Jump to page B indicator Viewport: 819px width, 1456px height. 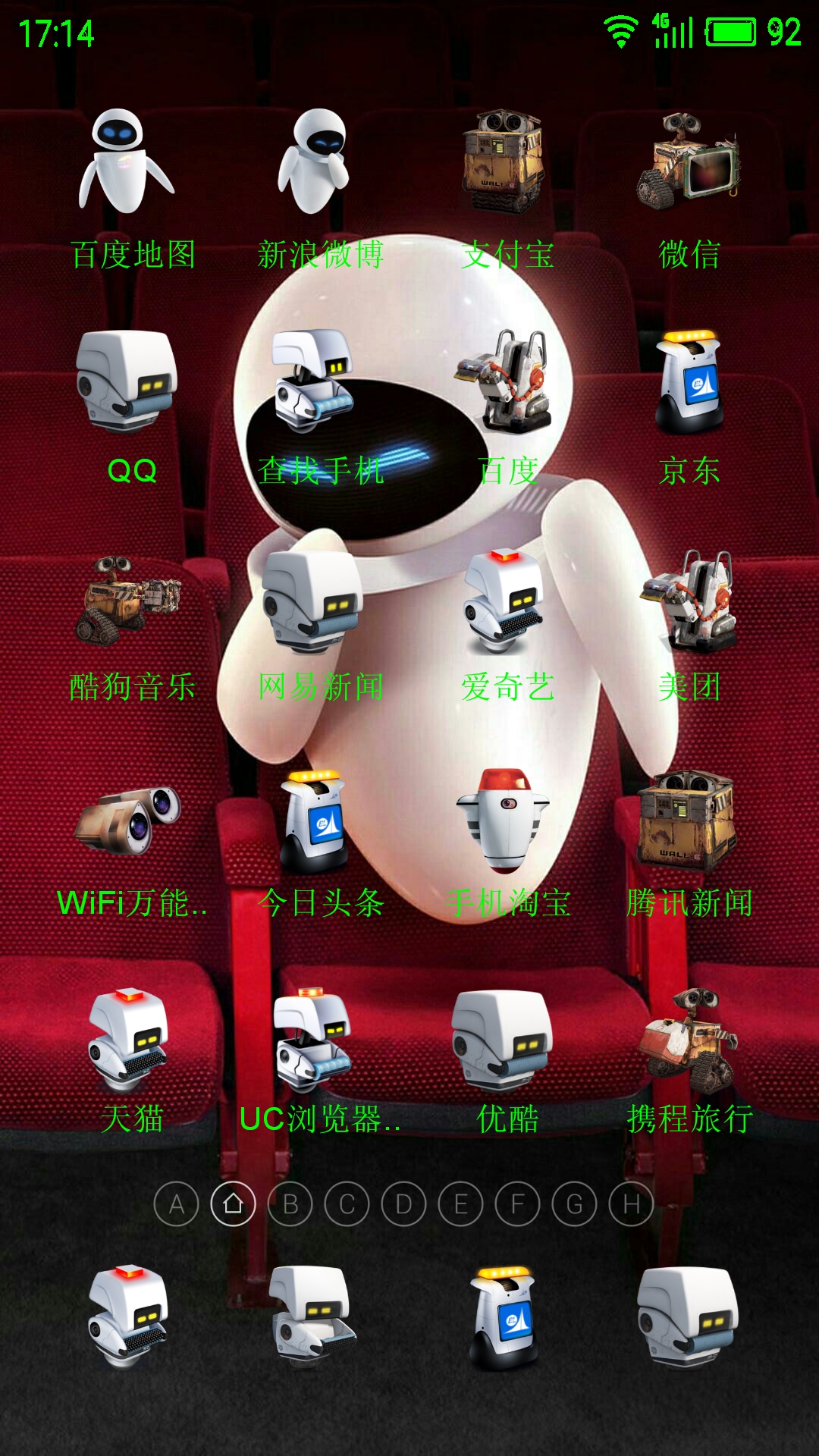(x=290, y=1203)
